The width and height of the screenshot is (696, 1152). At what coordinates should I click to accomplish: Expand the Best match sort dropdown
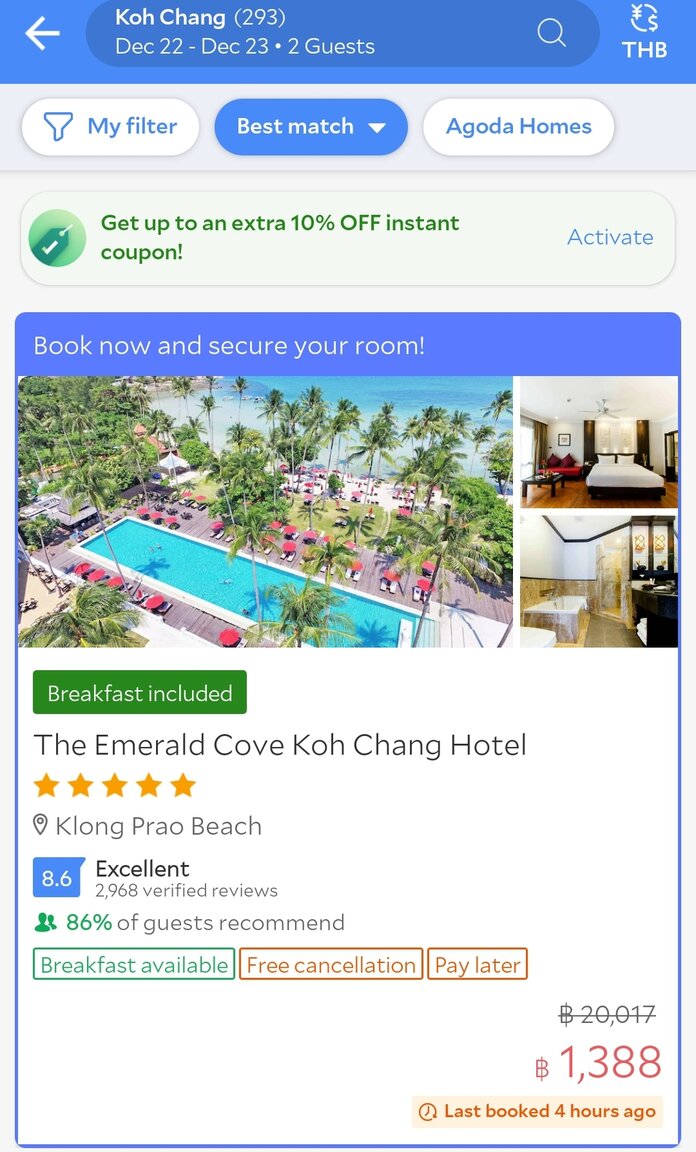pos(311,127)
